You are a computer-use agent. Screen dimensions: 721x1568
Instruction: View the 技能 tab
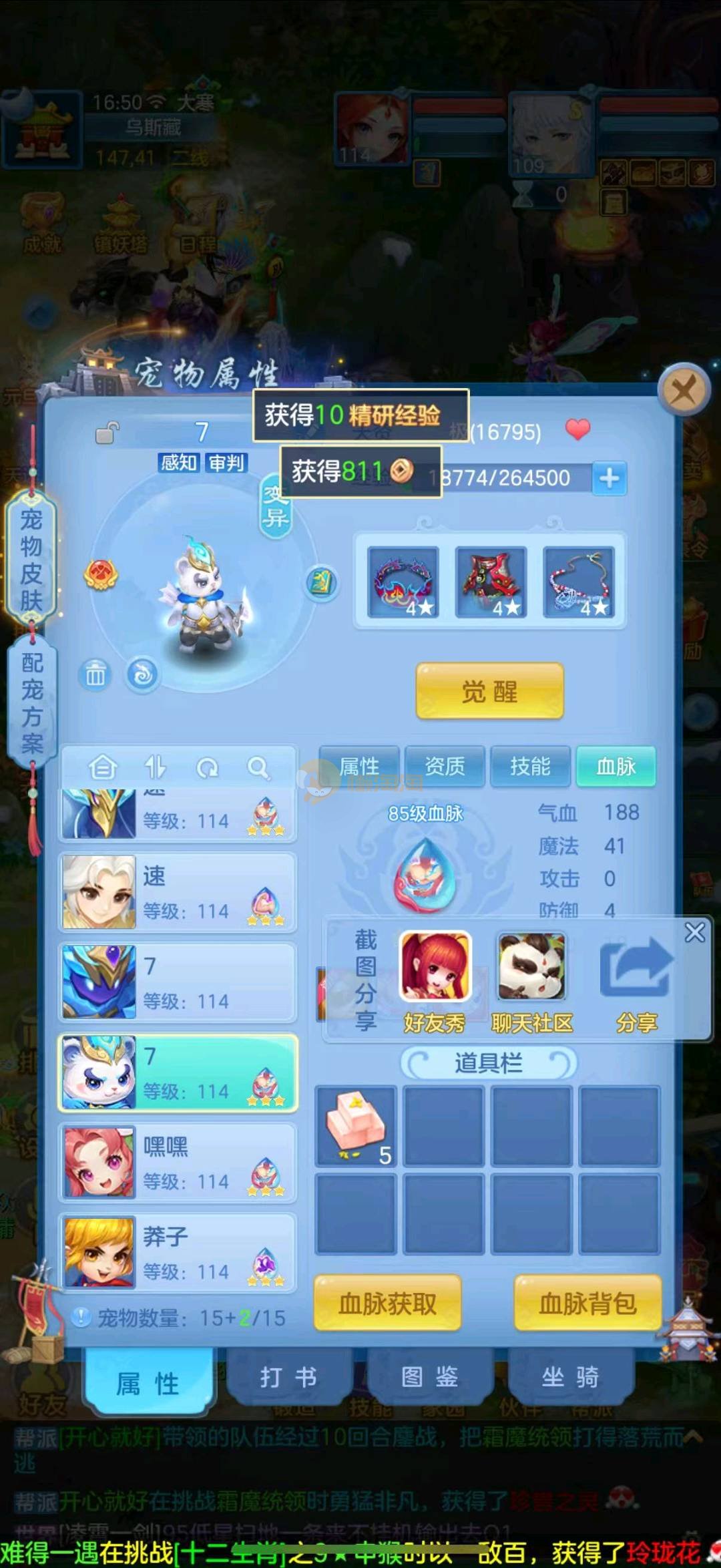pos(530,766)
